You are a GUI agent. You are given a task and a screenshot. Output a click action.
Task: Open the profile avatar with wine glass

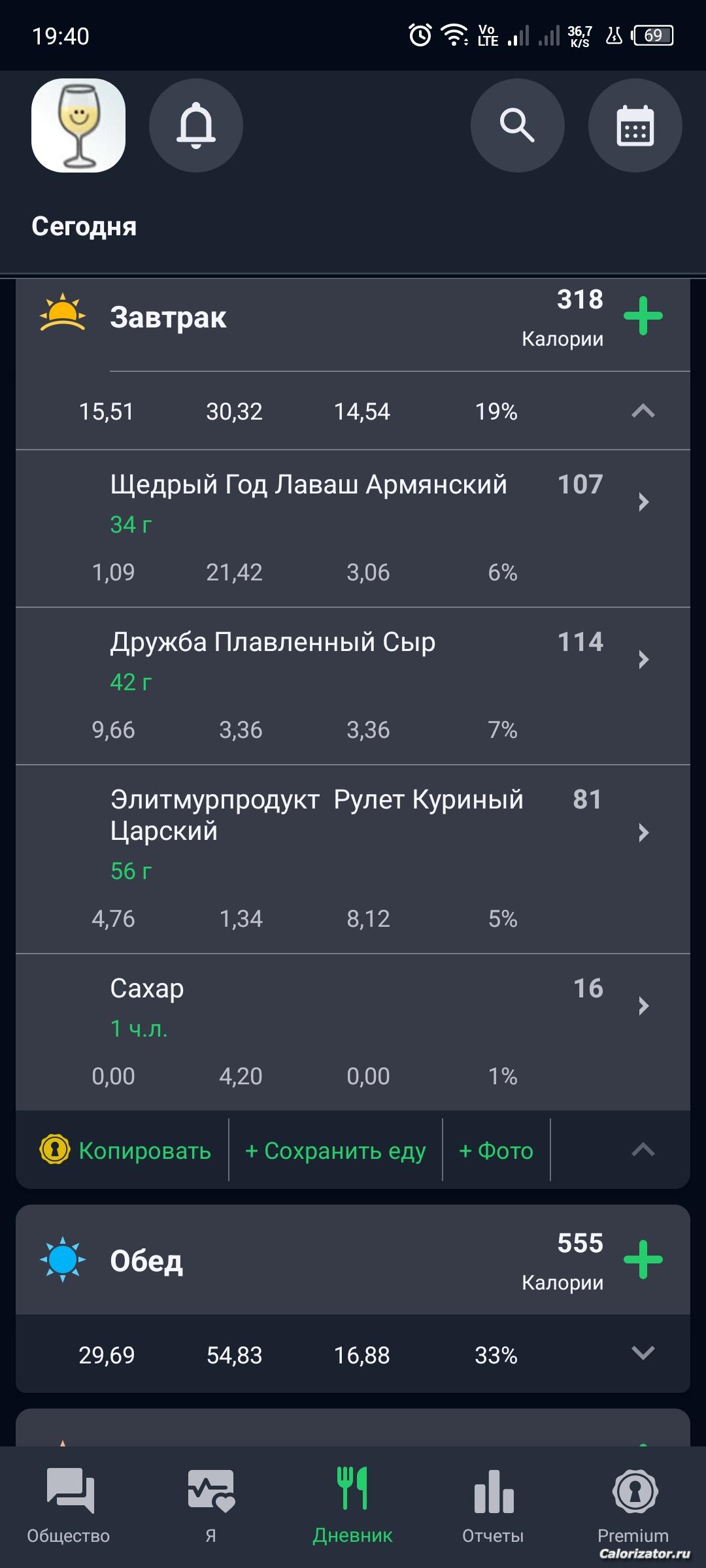click(78, 125)
